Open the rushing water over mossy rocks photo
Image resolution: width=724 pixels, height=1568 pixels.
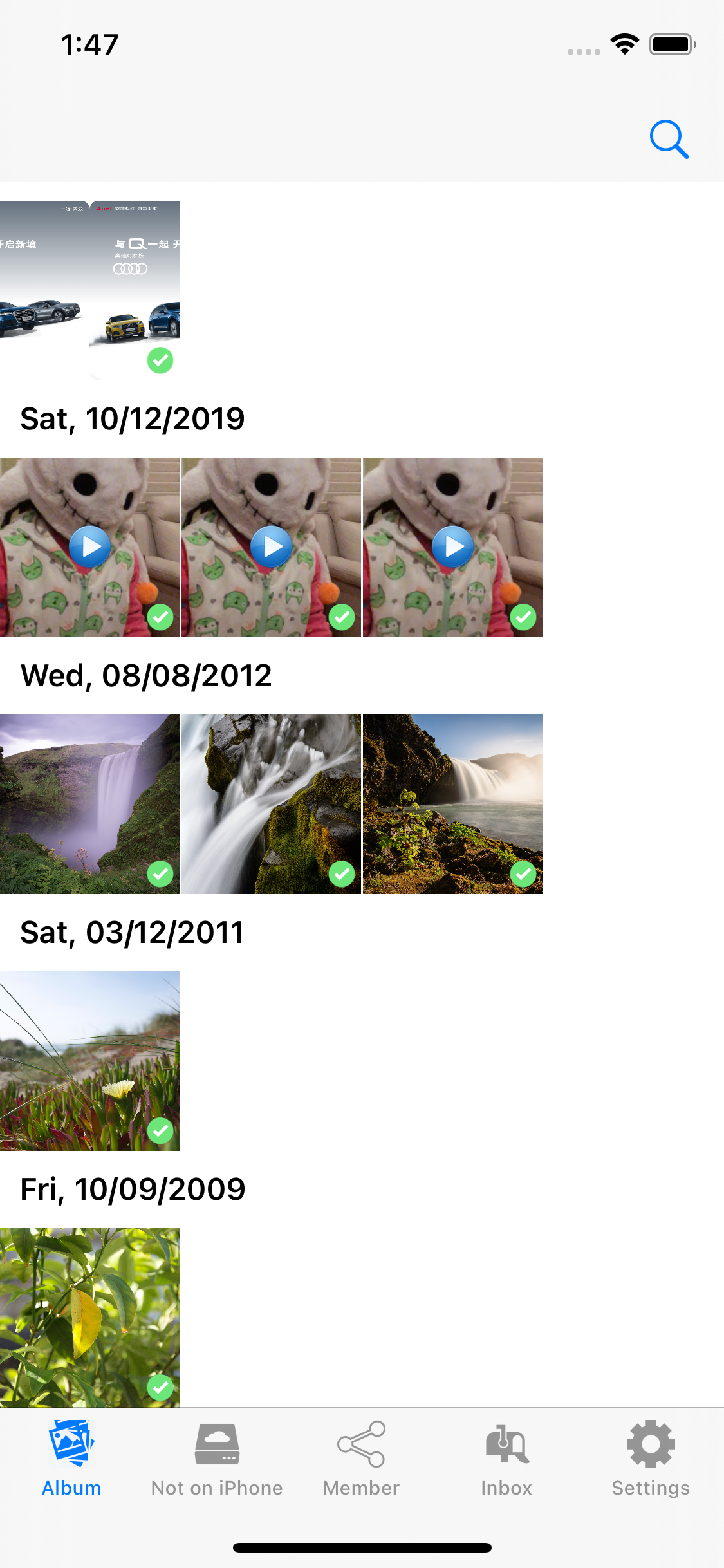pos(271,804)
